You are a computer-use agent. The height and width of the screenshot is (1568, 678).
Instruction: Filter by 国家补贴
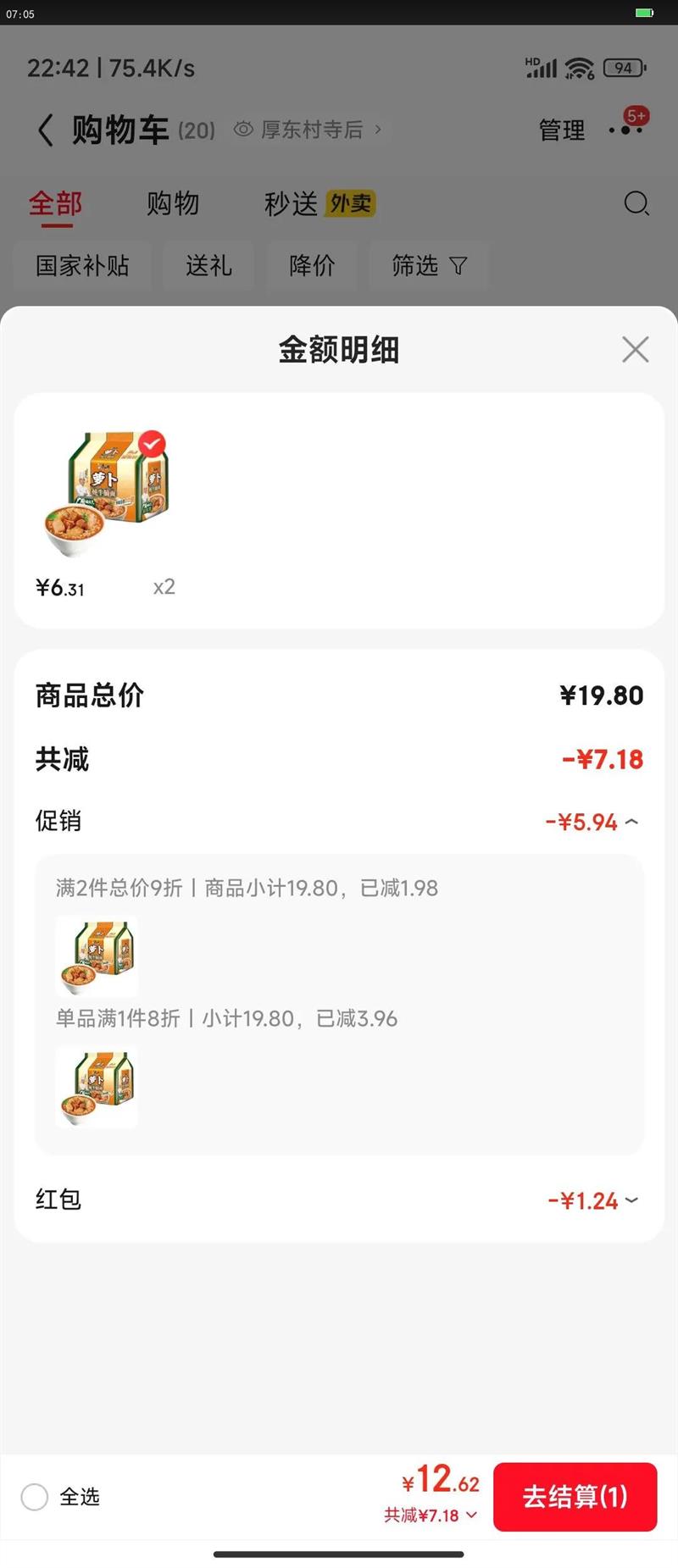click(x=82, y=266)
